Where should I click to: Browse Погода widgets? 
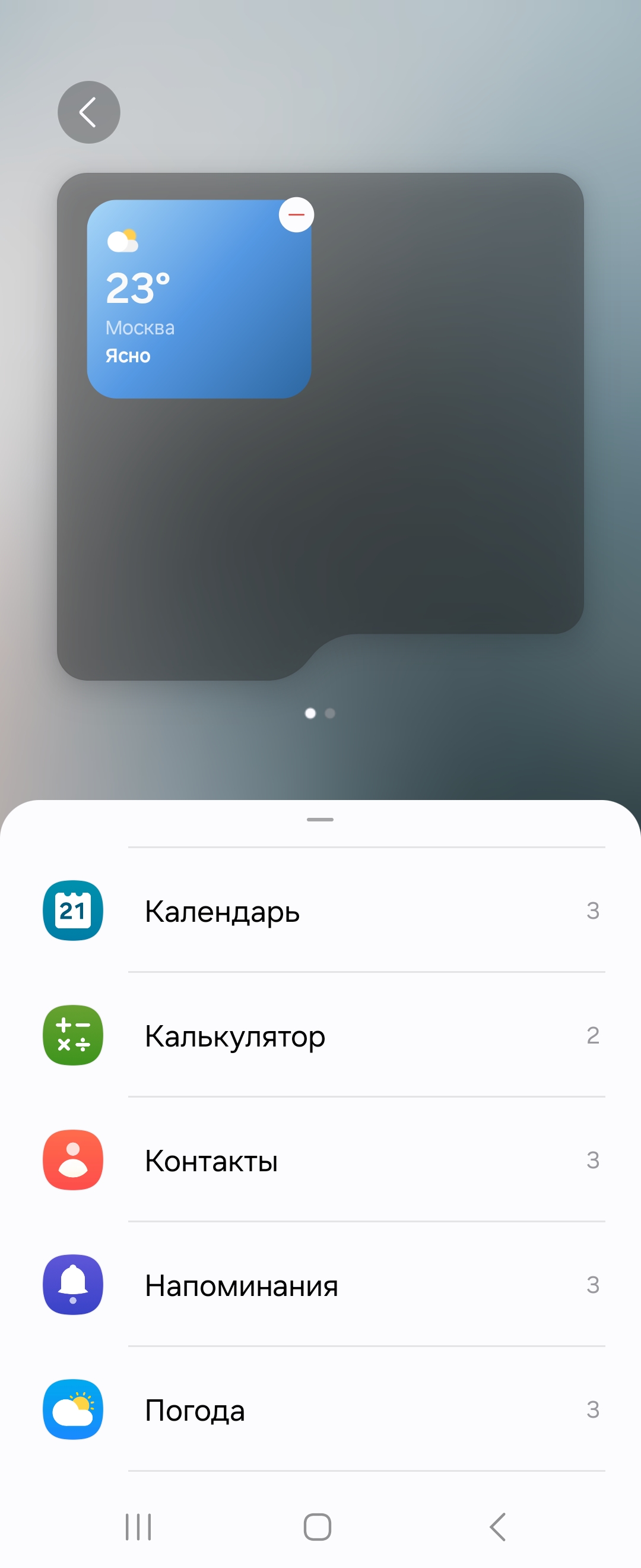320,1410
